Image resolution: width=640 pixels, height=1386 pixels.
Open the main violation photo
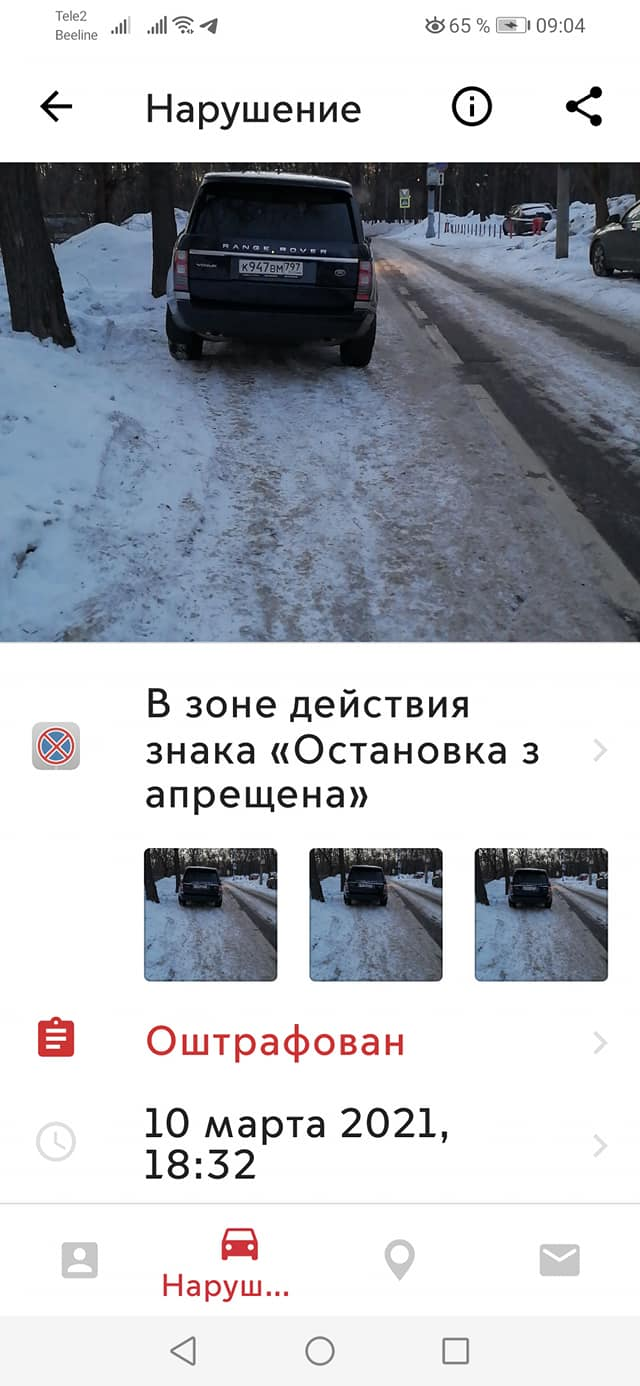coord(320,402)
